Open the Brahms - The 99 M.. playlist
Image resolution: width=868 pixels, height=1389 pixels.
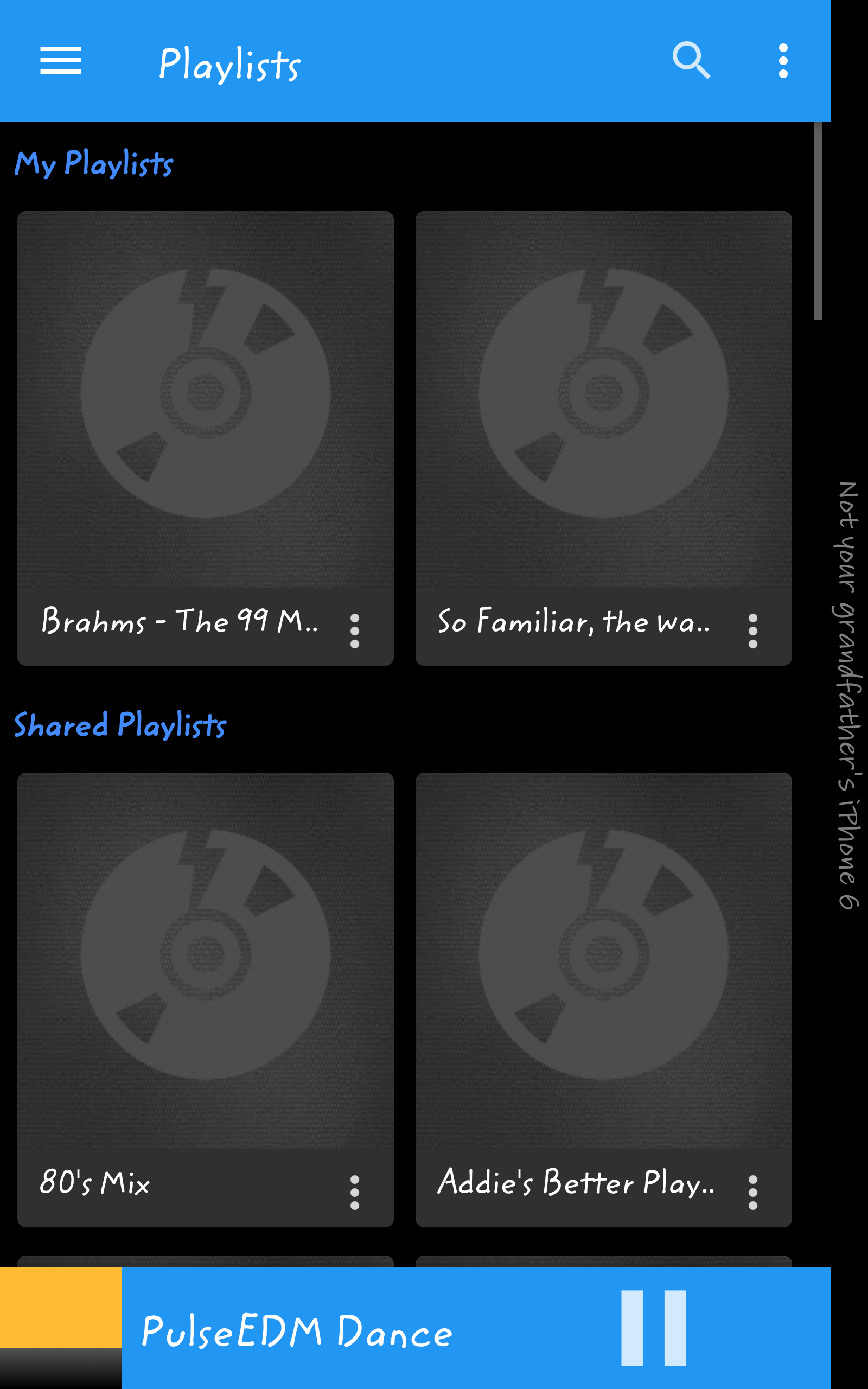[205, 399]
